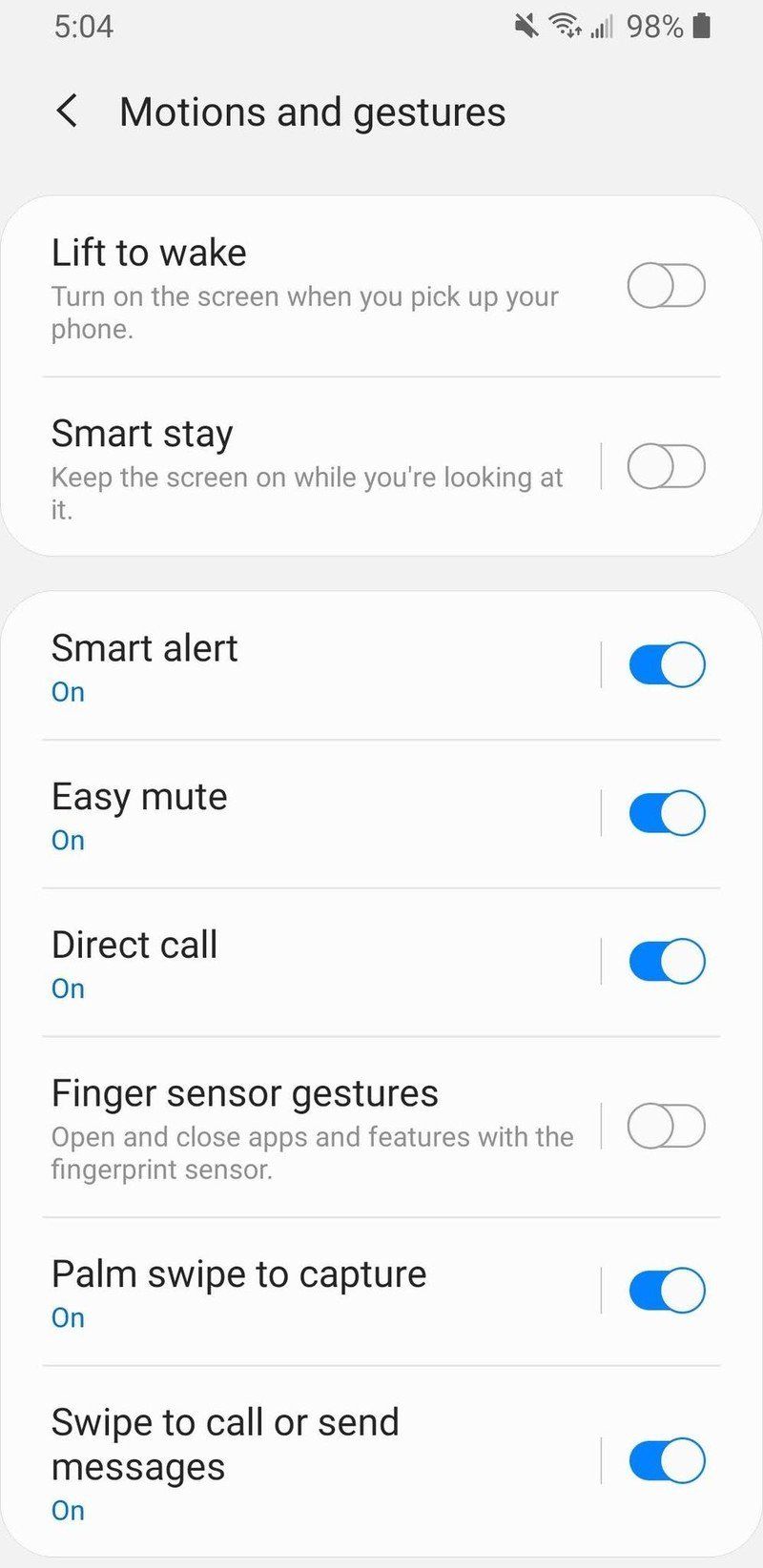Image resolution: width=763 pixels, height=1568 pixels.
Task: Open Swipe to call or send messages details
Action: [x=286, y=1444]
